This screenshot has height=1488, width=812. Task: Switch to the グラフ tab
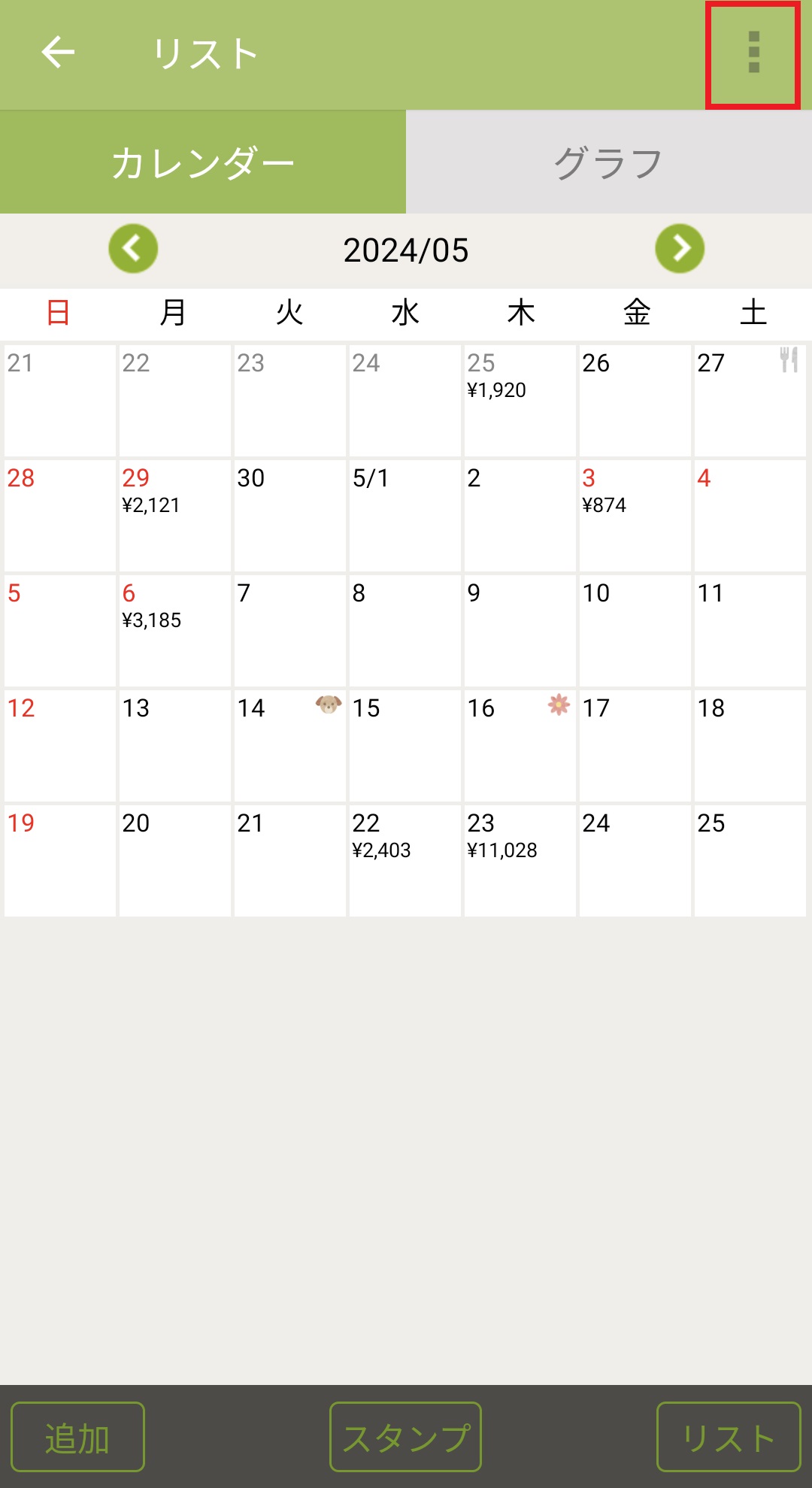(x=608, y=162)
